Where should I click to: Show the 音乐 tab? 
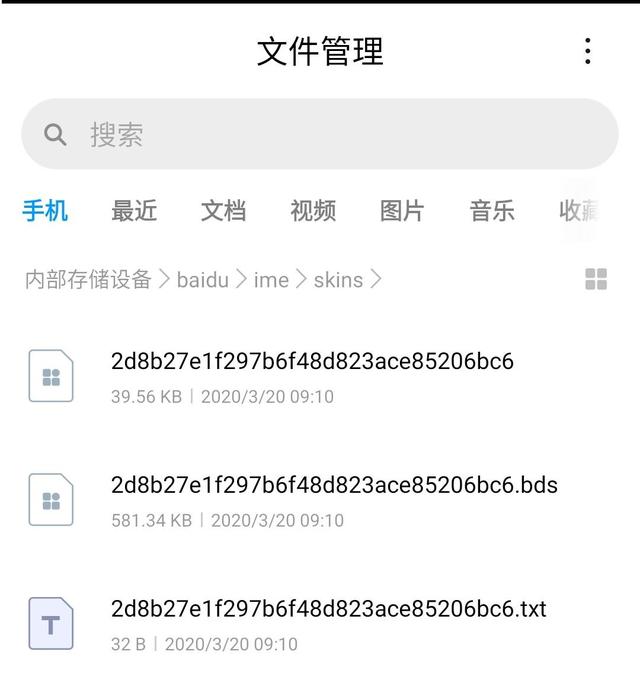pos(492,211)
